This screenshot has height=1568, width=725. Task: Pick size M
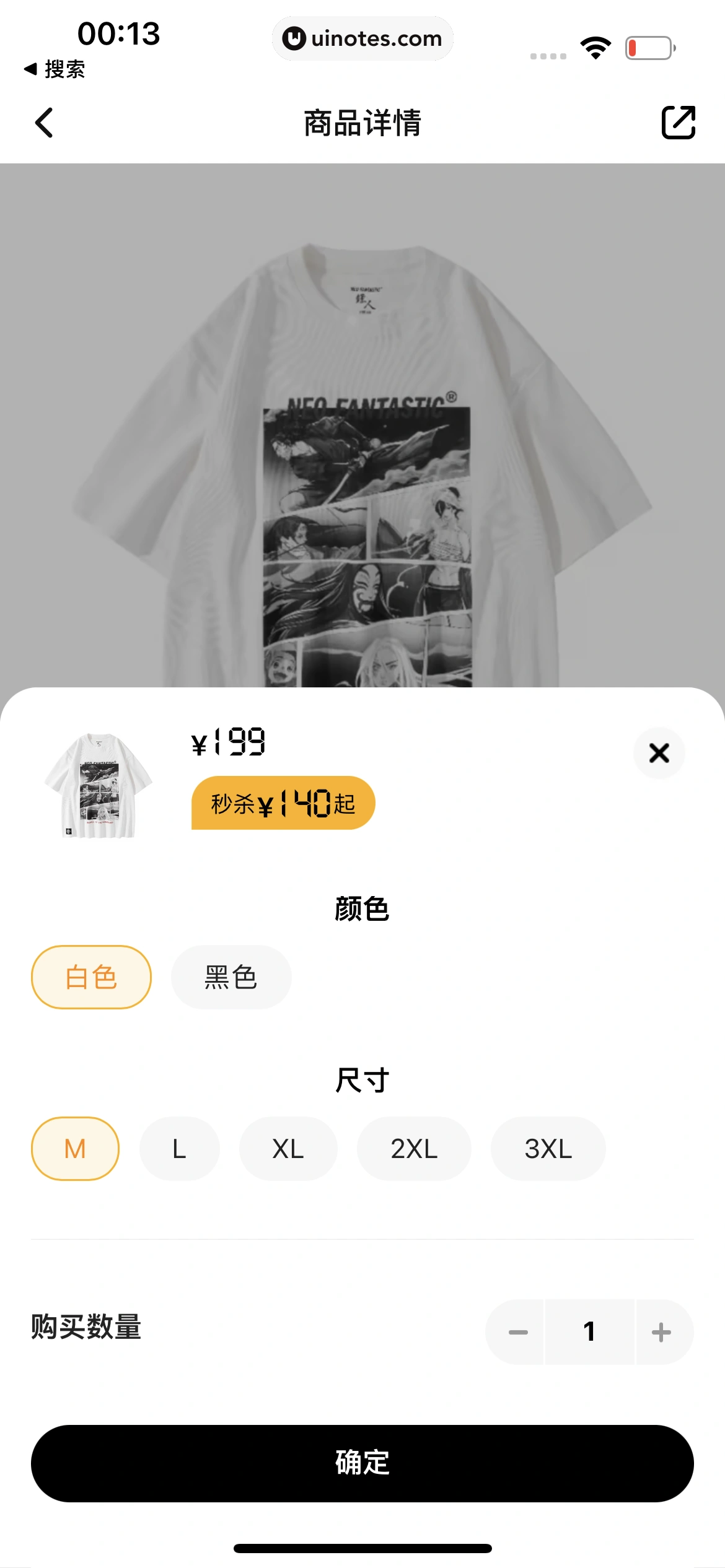tap(75, 1149)
